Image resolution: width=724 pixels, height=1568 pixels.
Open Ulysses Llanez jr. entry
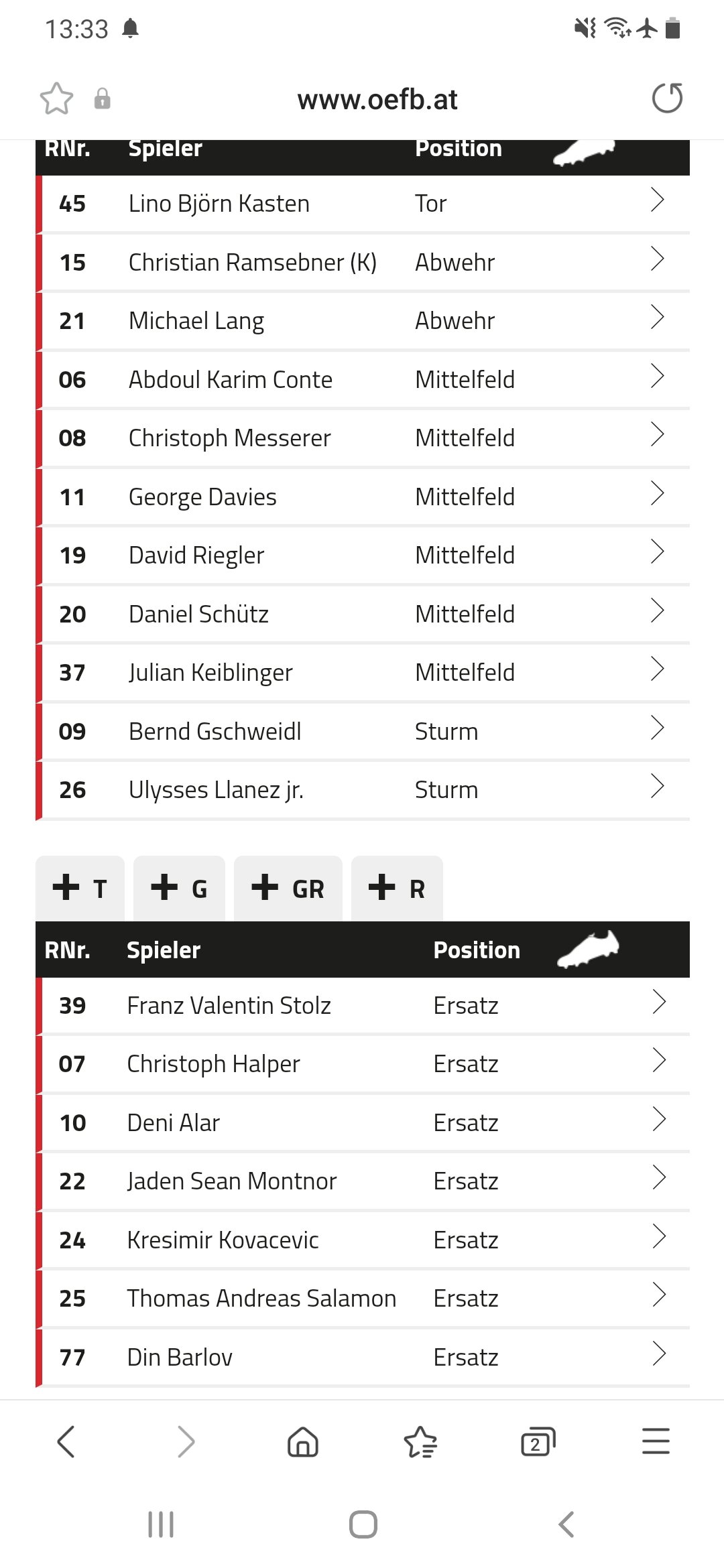[363, 789]
